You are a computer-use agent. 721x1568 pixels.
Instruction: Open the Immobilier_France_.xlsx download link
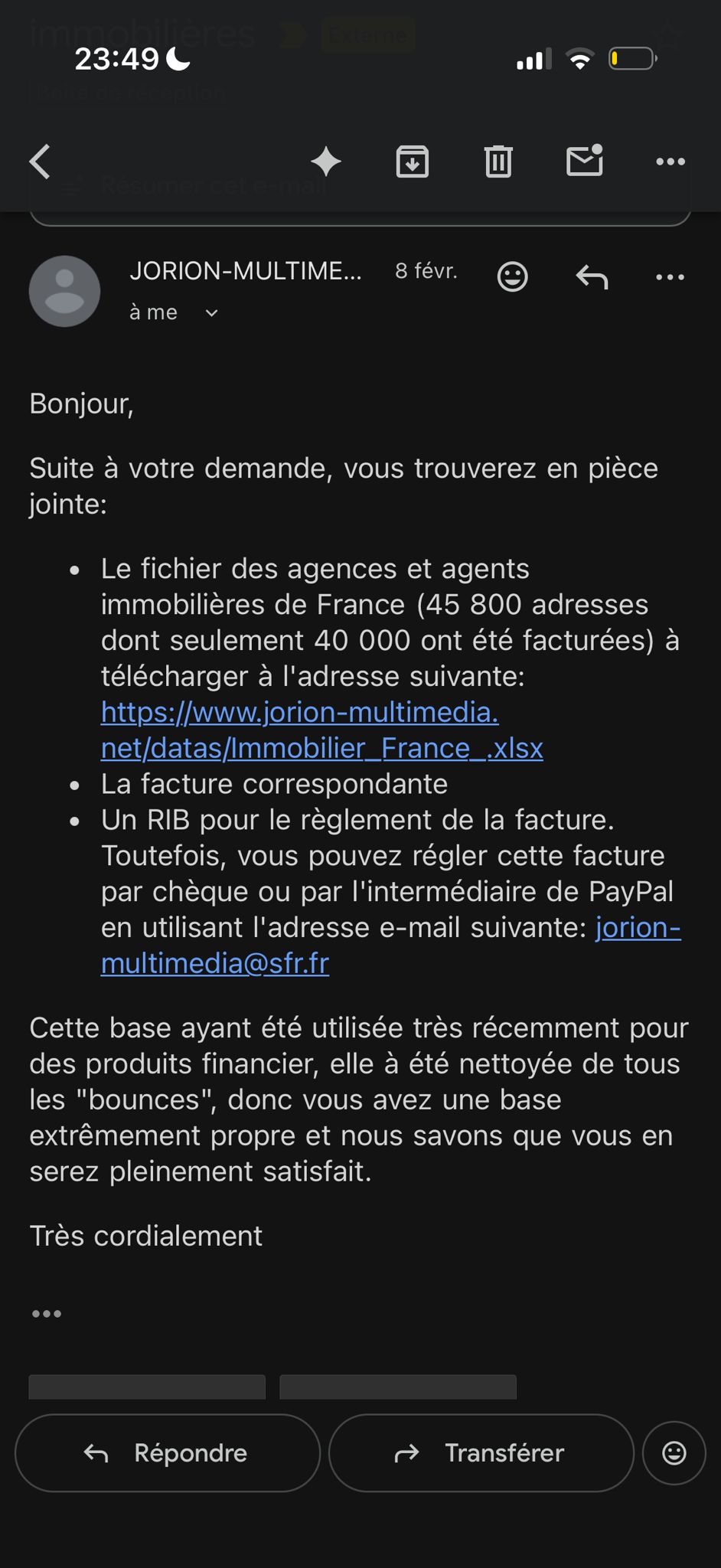pyautogui.click(x=321, y=730)
